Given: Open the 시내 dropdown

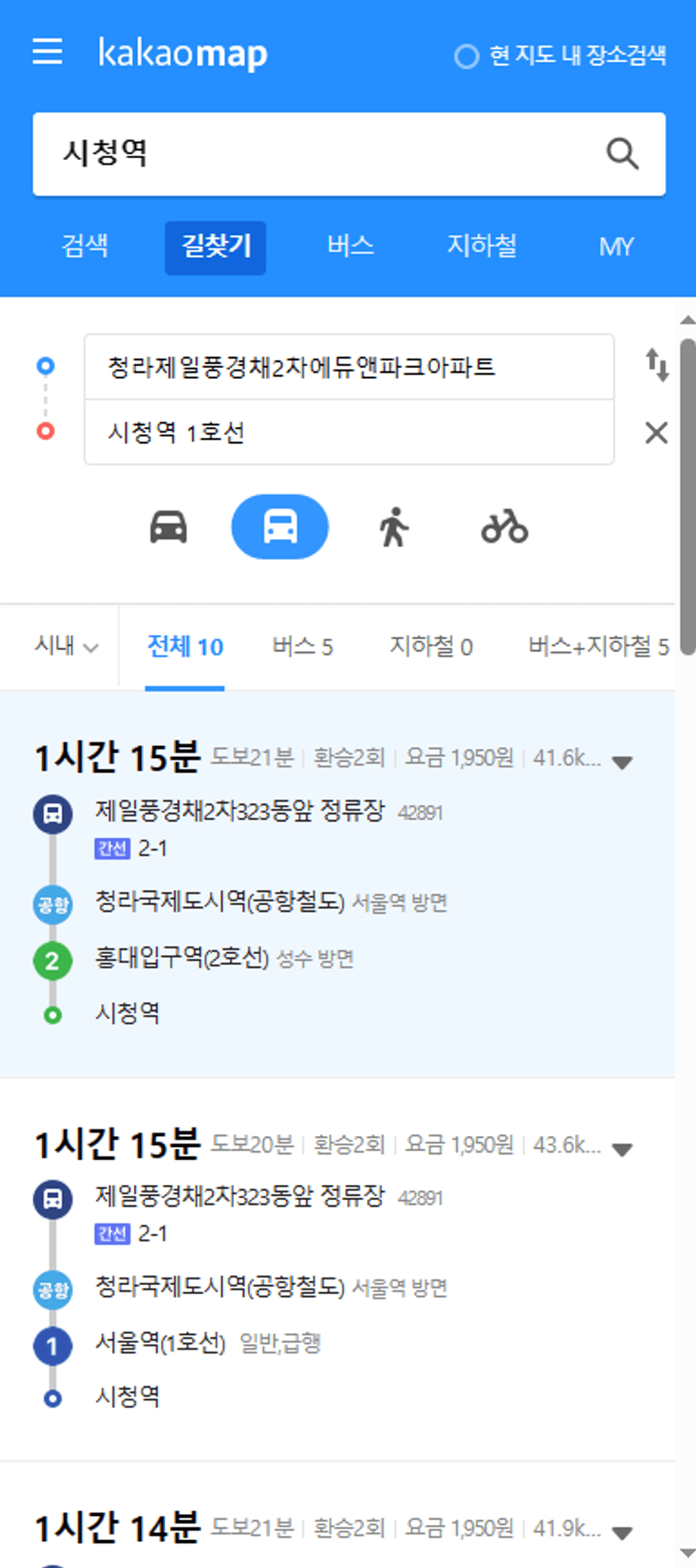Looking at the screenshot, I should (66, 647).
